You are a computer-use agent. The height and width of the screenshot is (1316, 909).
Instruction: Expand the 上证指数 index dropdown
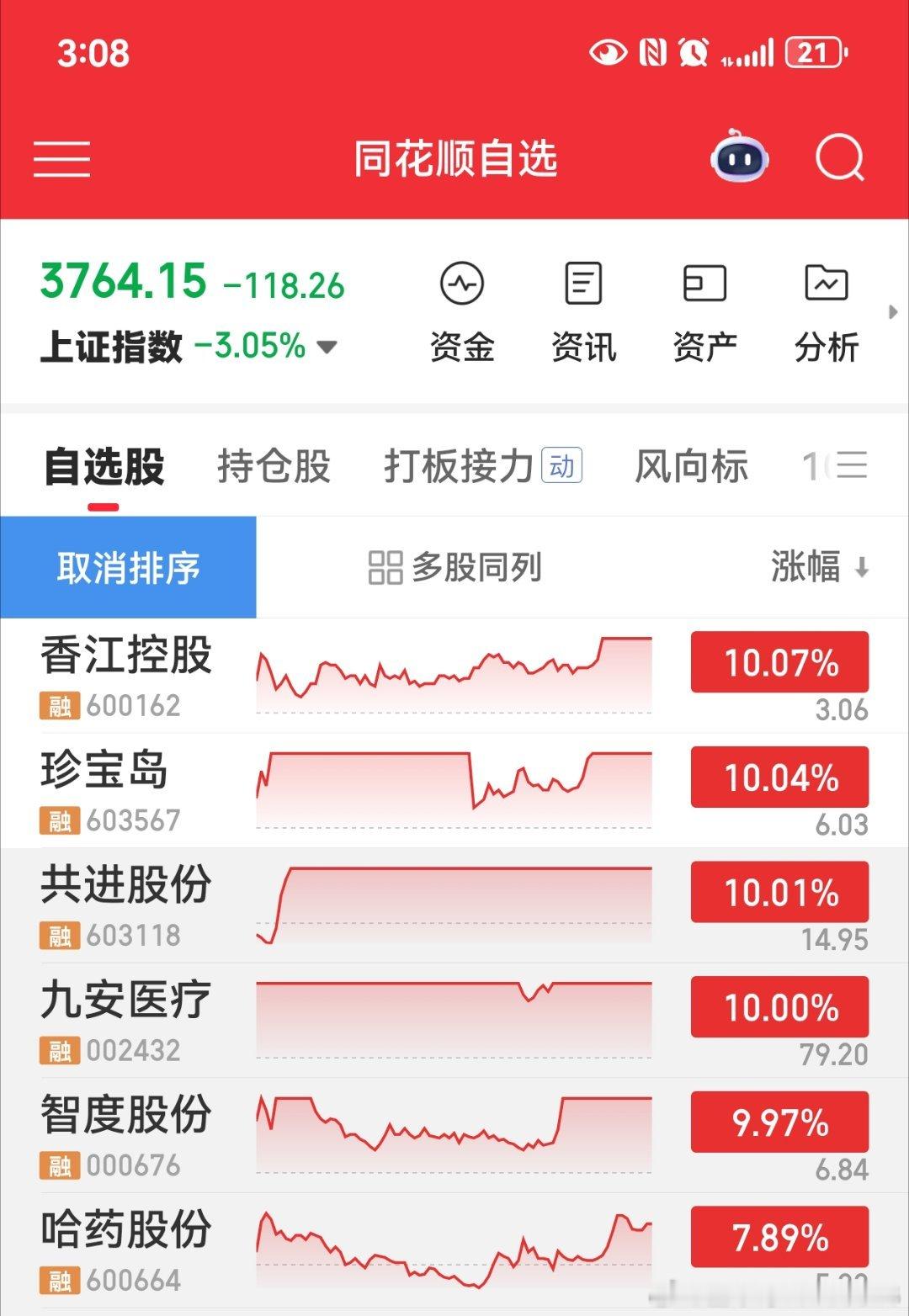click(x=326, y=346)
